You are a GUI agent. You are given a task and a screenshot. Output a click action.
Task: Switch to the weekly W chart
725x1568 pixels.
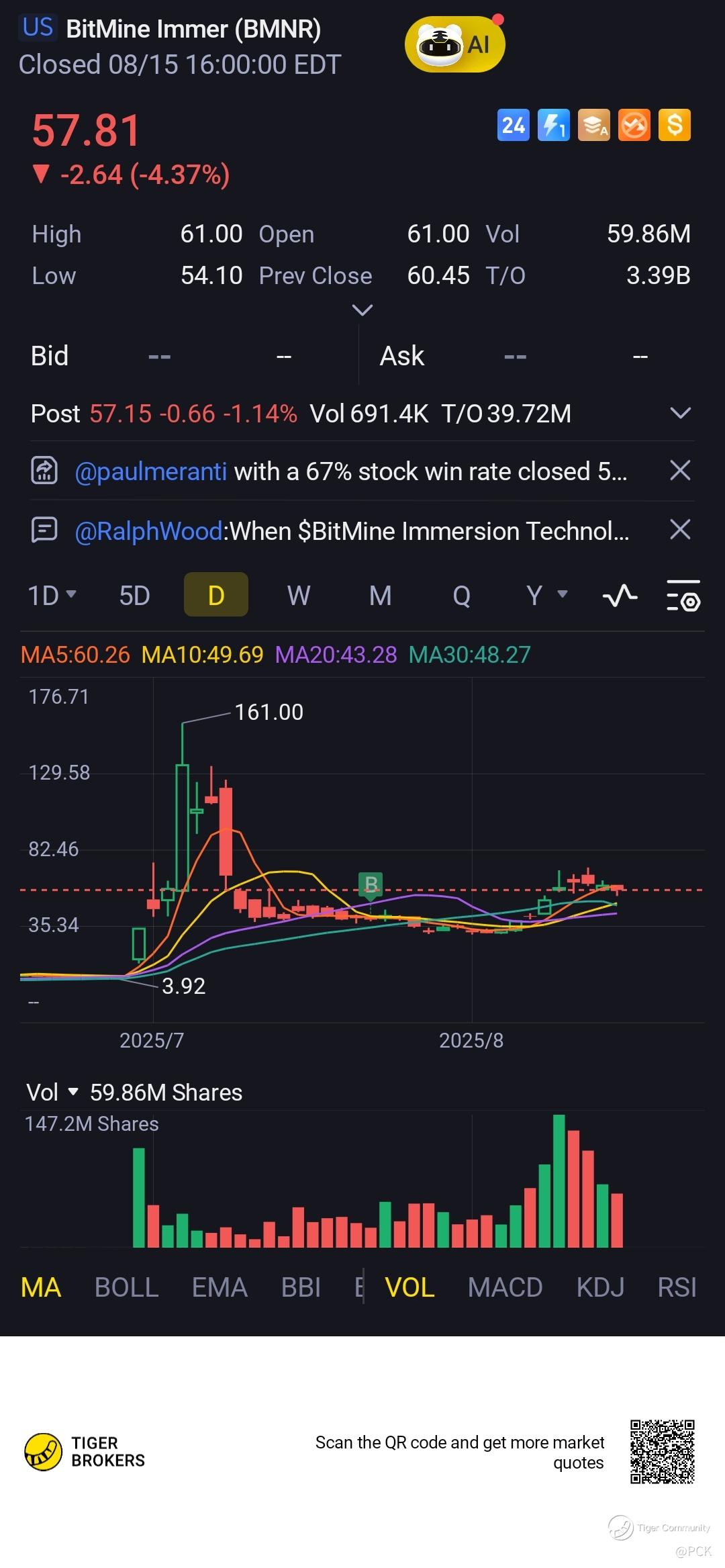click(299, 595)
